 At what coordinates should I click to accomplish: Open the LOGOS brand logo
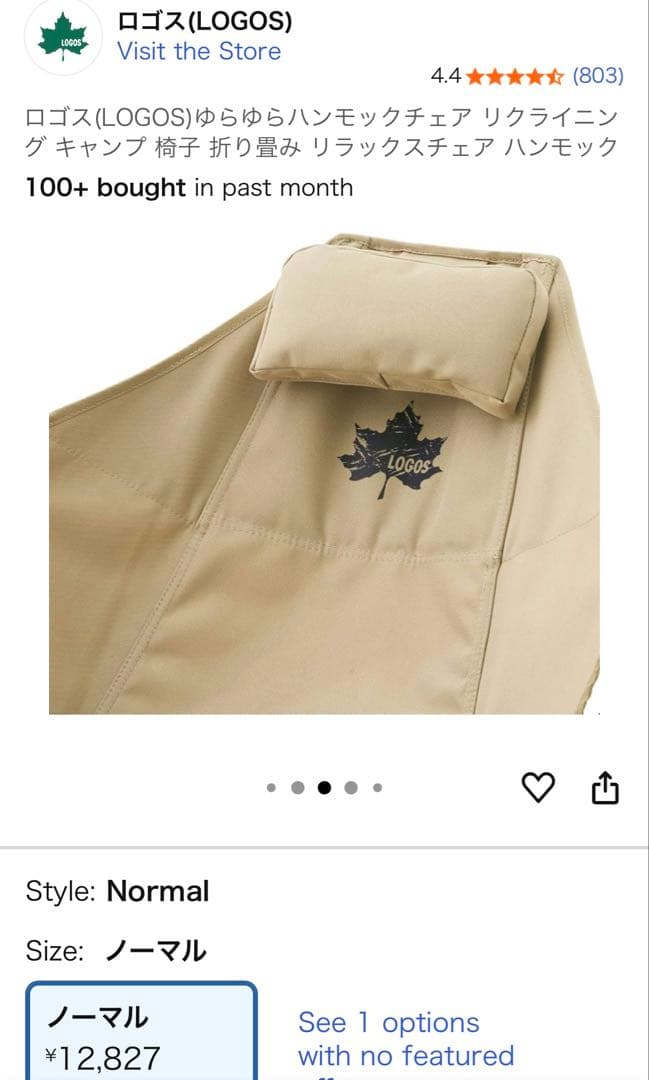(x=63, y=41)
